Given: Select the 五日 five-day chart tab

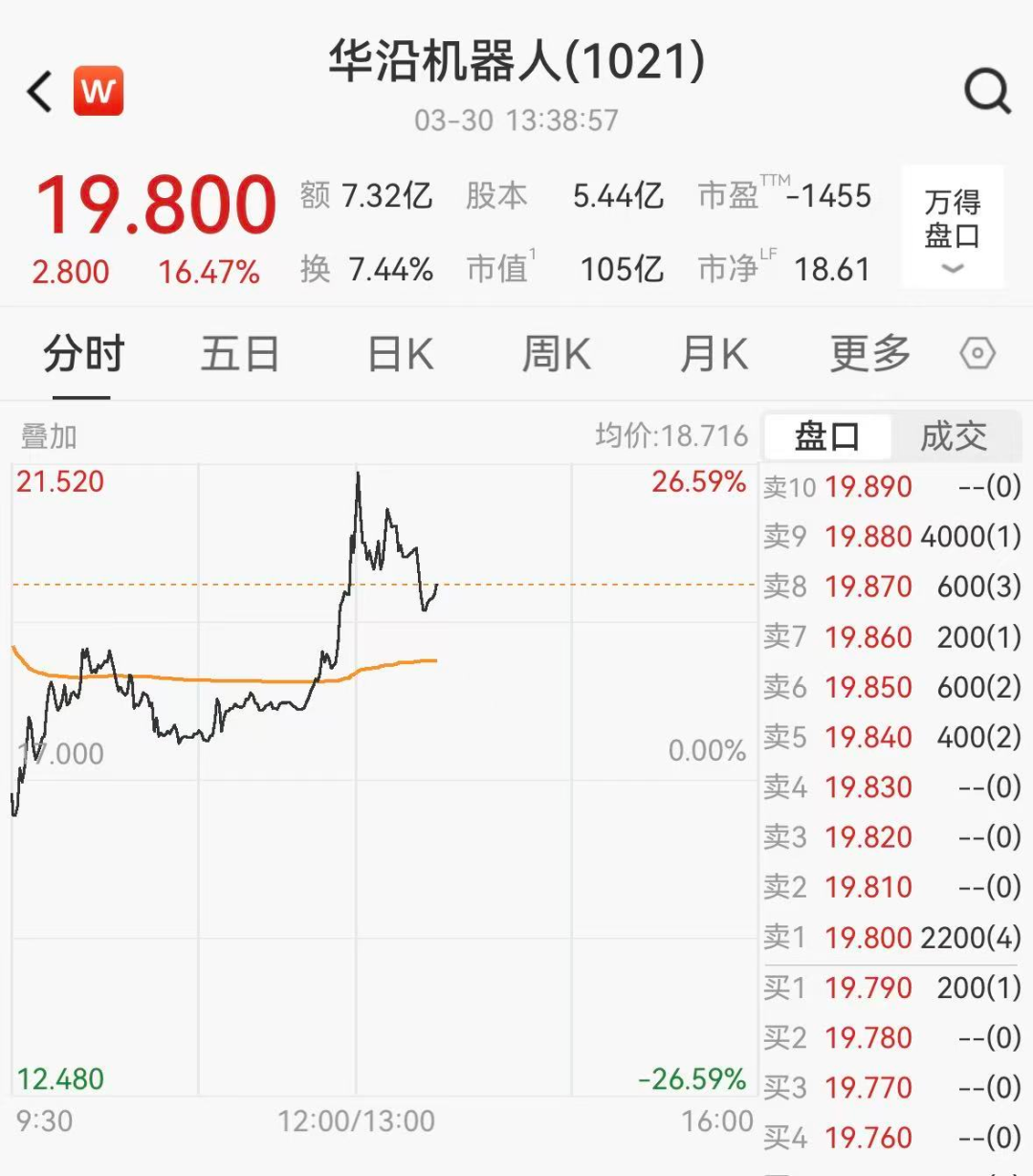Looking at the screenshot, I should click(x=239, y=353).
